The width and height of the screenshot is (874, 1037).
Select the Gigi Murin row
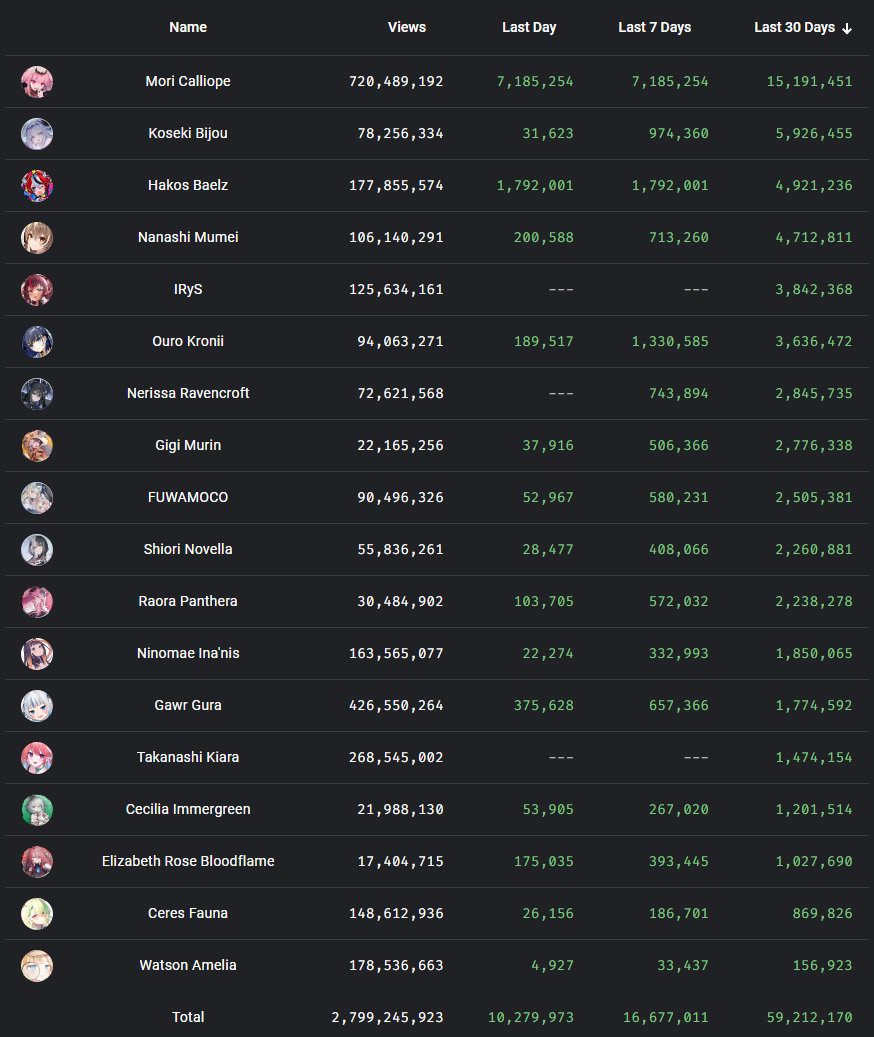pyautogui.click(x=188, y=445)
